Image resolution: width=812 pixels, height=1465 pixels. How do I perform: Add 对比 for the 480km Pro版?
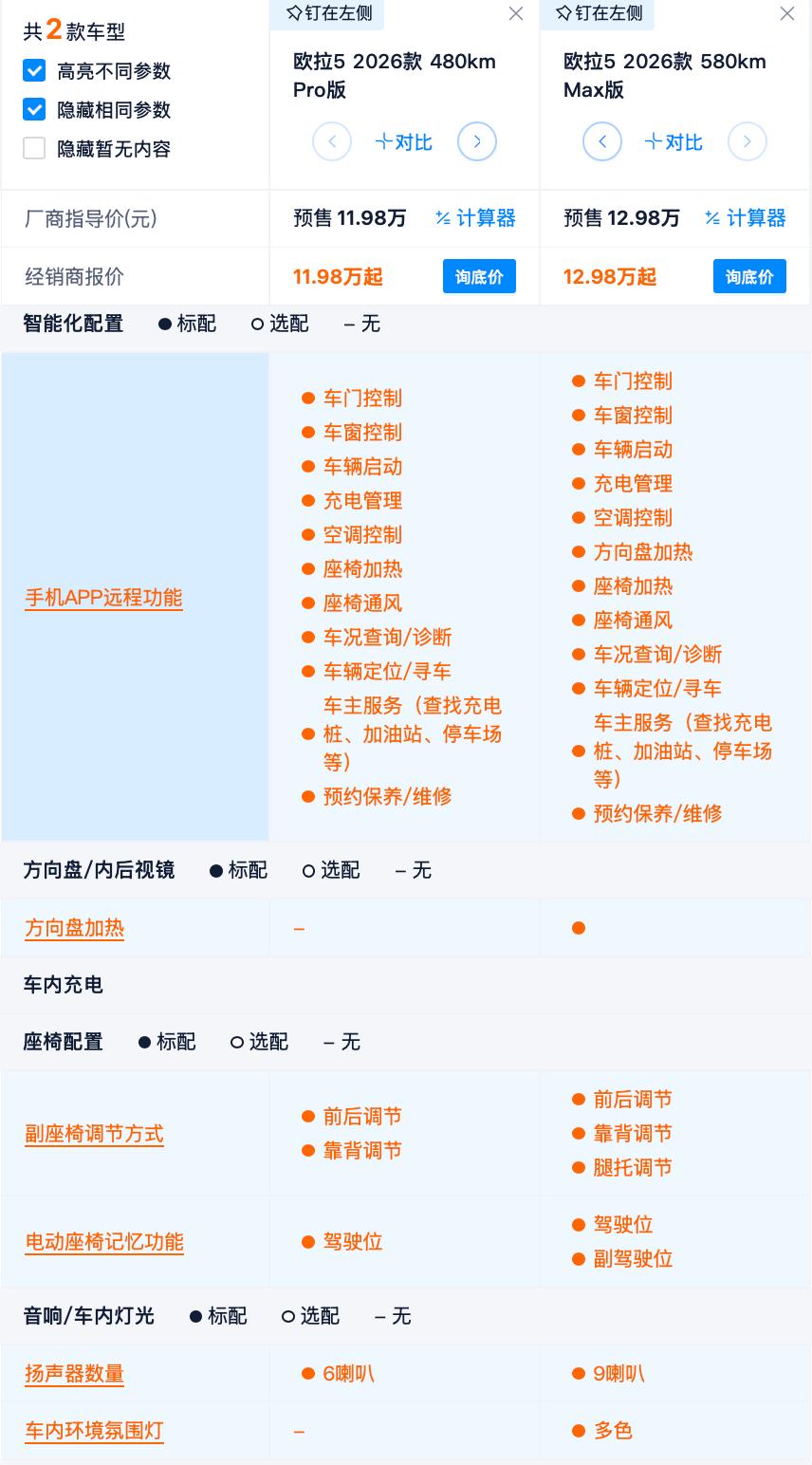(404, 142)
